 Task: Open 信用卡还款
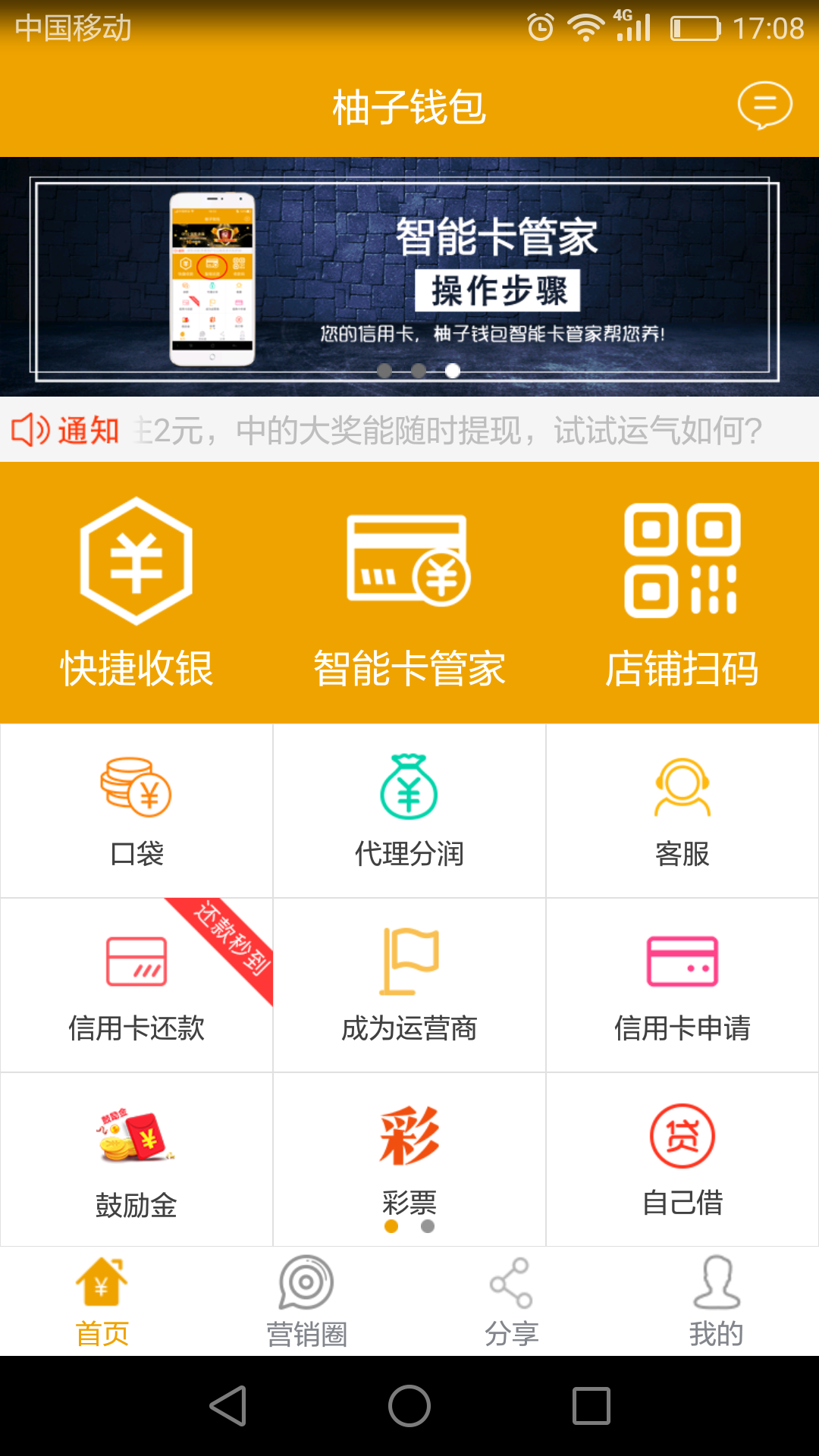136,985
